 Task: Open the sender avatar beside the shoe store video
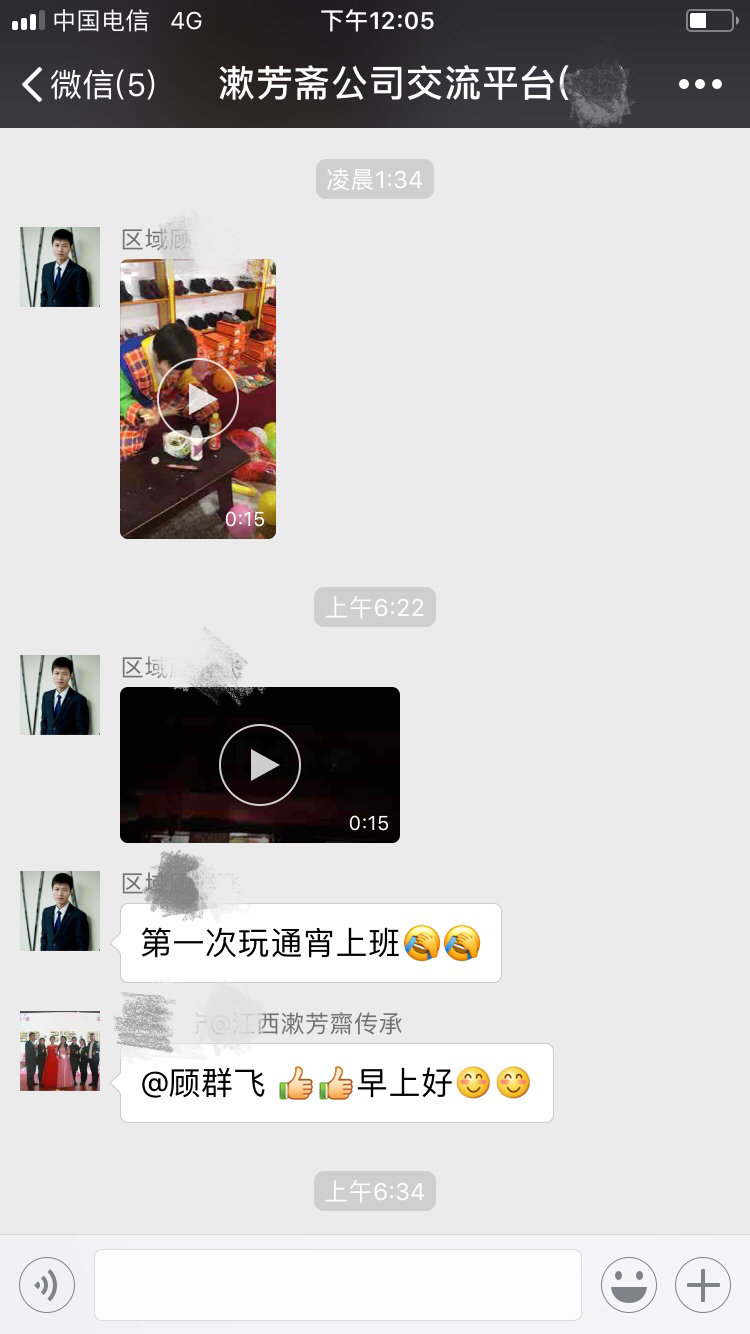pos(60,267)
